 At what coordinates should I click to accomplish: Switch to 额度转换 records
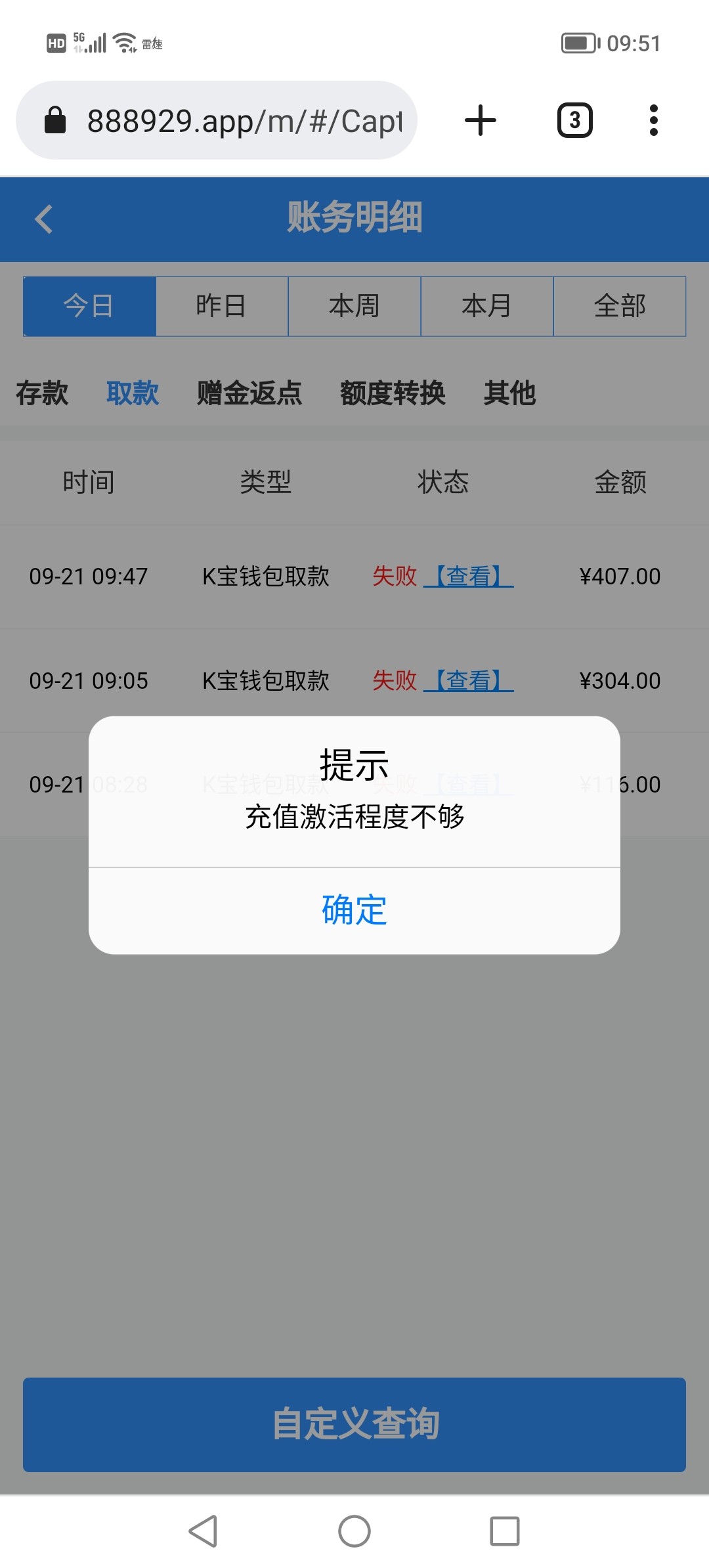pyautogui.click(x=393, y=393)
